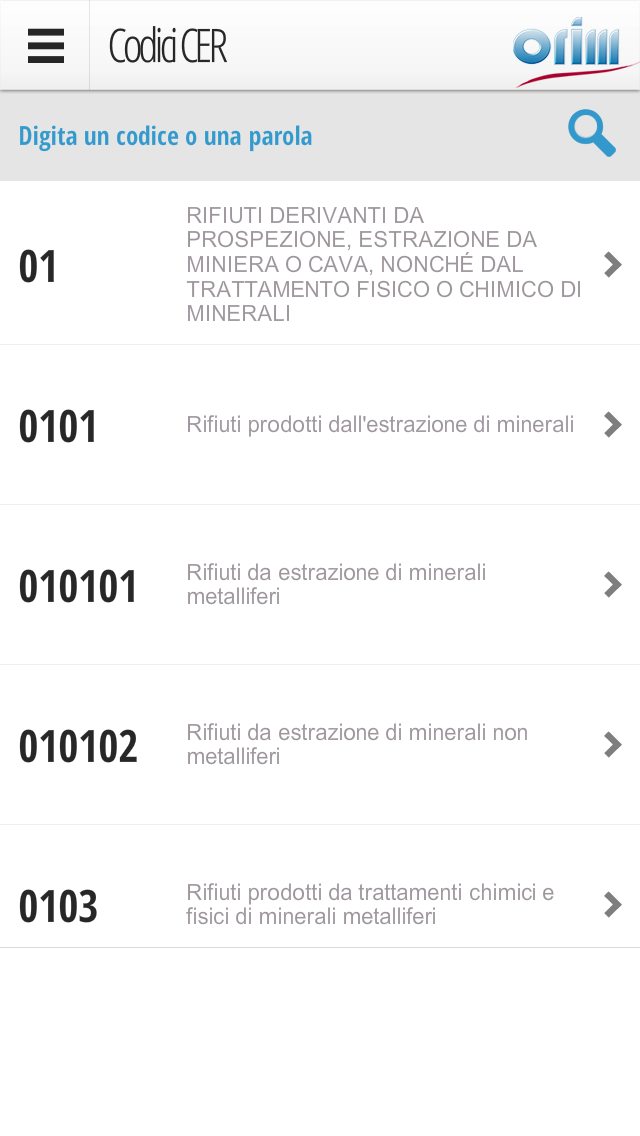The image size is (640, 1136).
Task: Select code 010101 minerali metalliferi
Action: click(320, 585)
